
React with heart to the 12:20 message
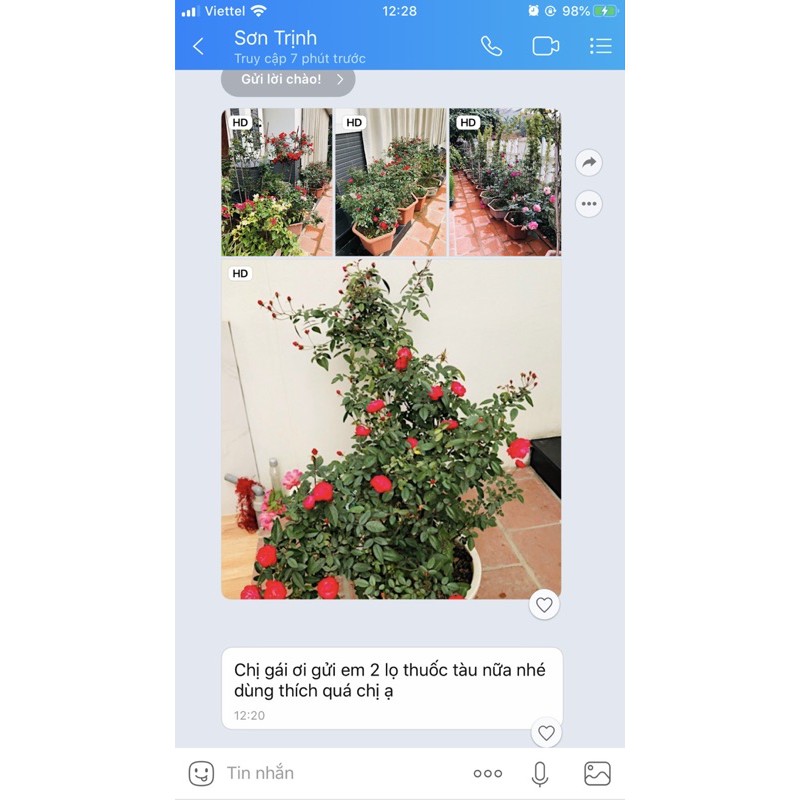[546, 733]
